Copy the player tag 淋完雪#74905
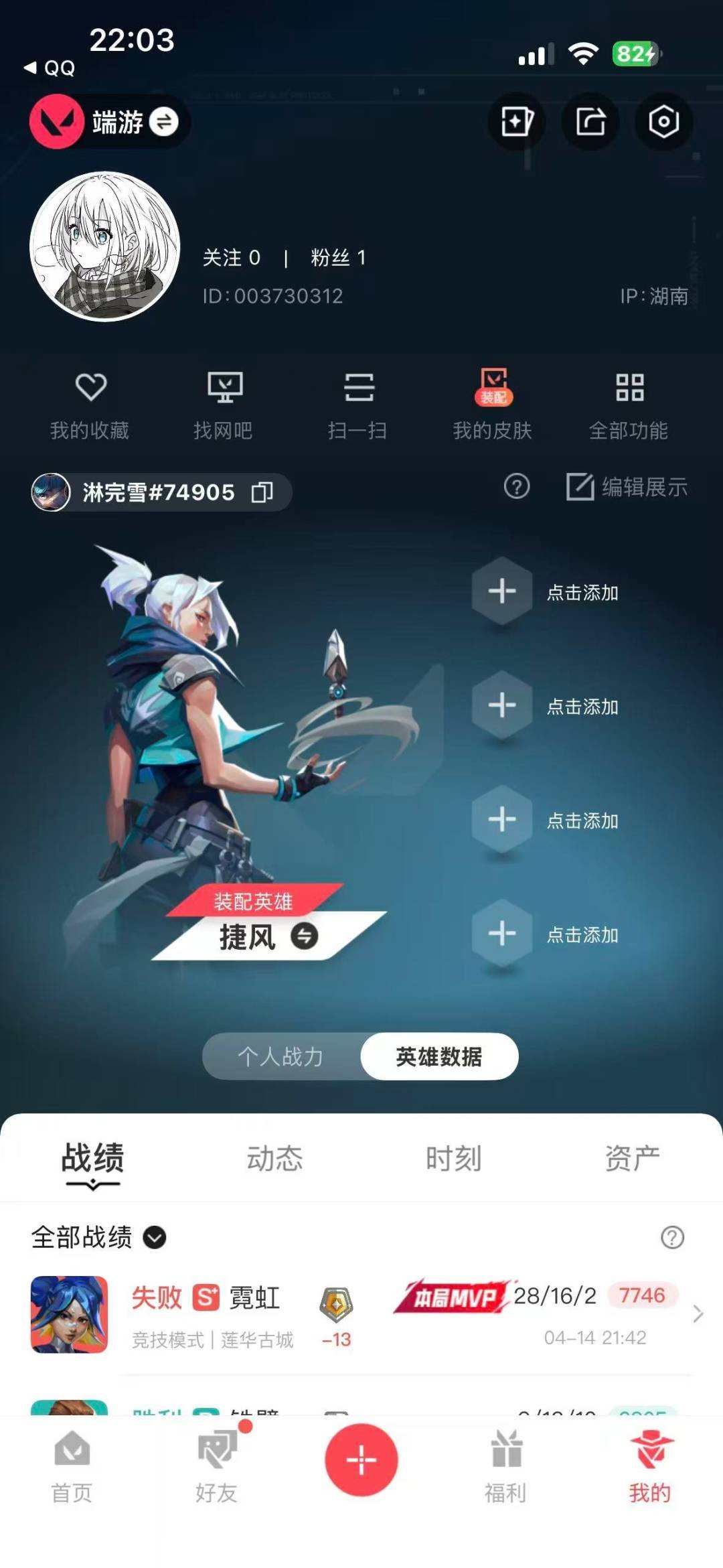Viewport: 723px width, 1568px height. [x=262, y=491]
